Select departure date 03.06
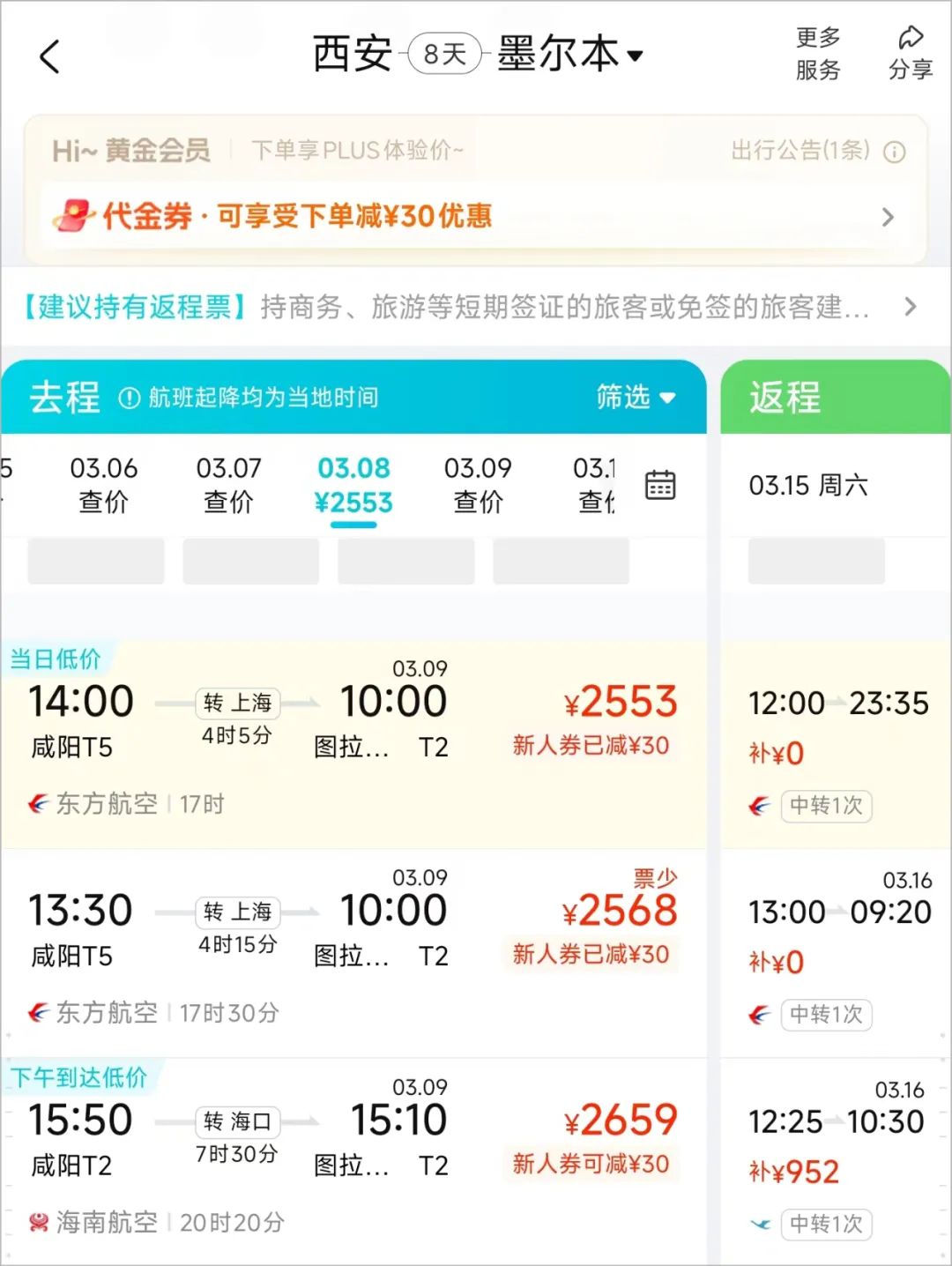The image size is (952, 1266). click(x=104, y=484)
